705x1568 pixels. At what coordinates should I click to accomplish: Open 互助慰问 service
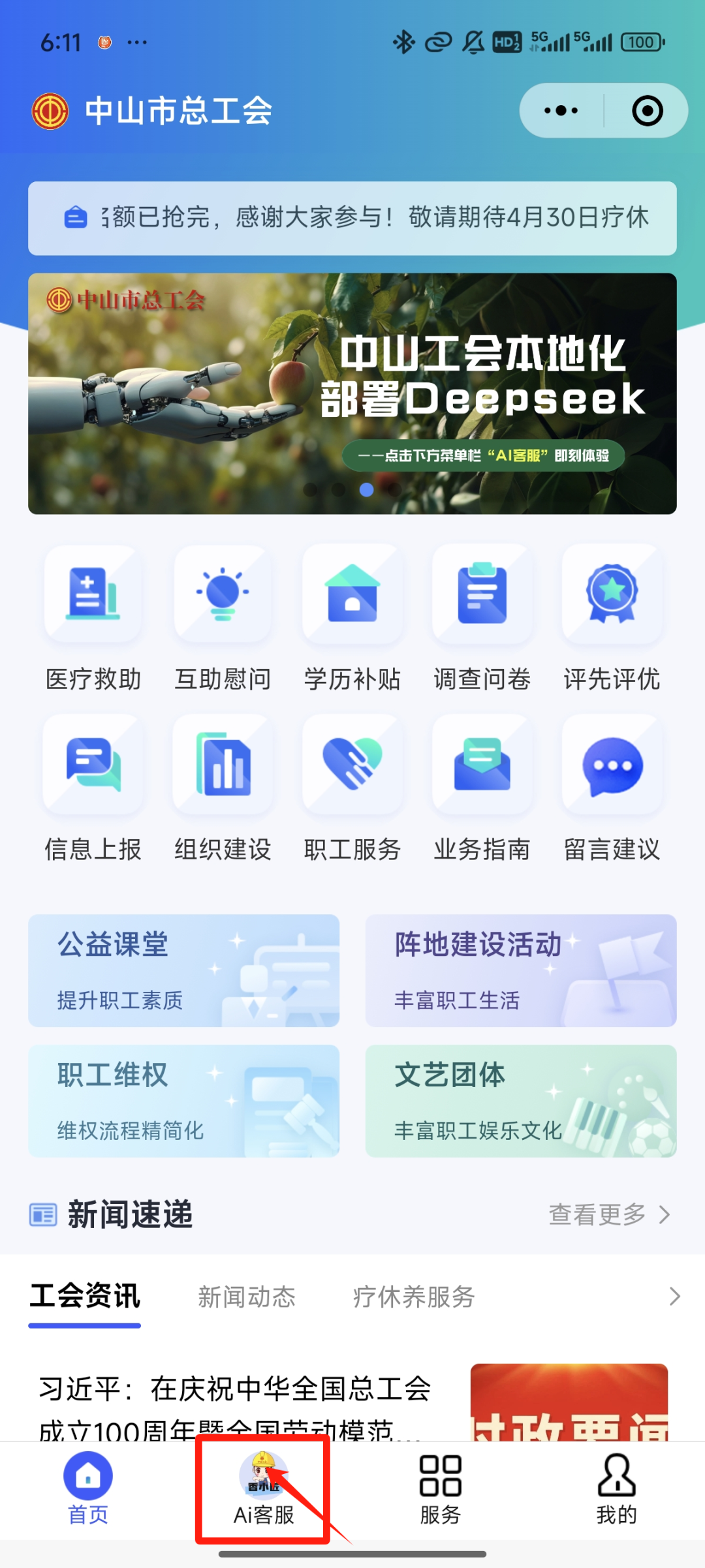(223, 617)
